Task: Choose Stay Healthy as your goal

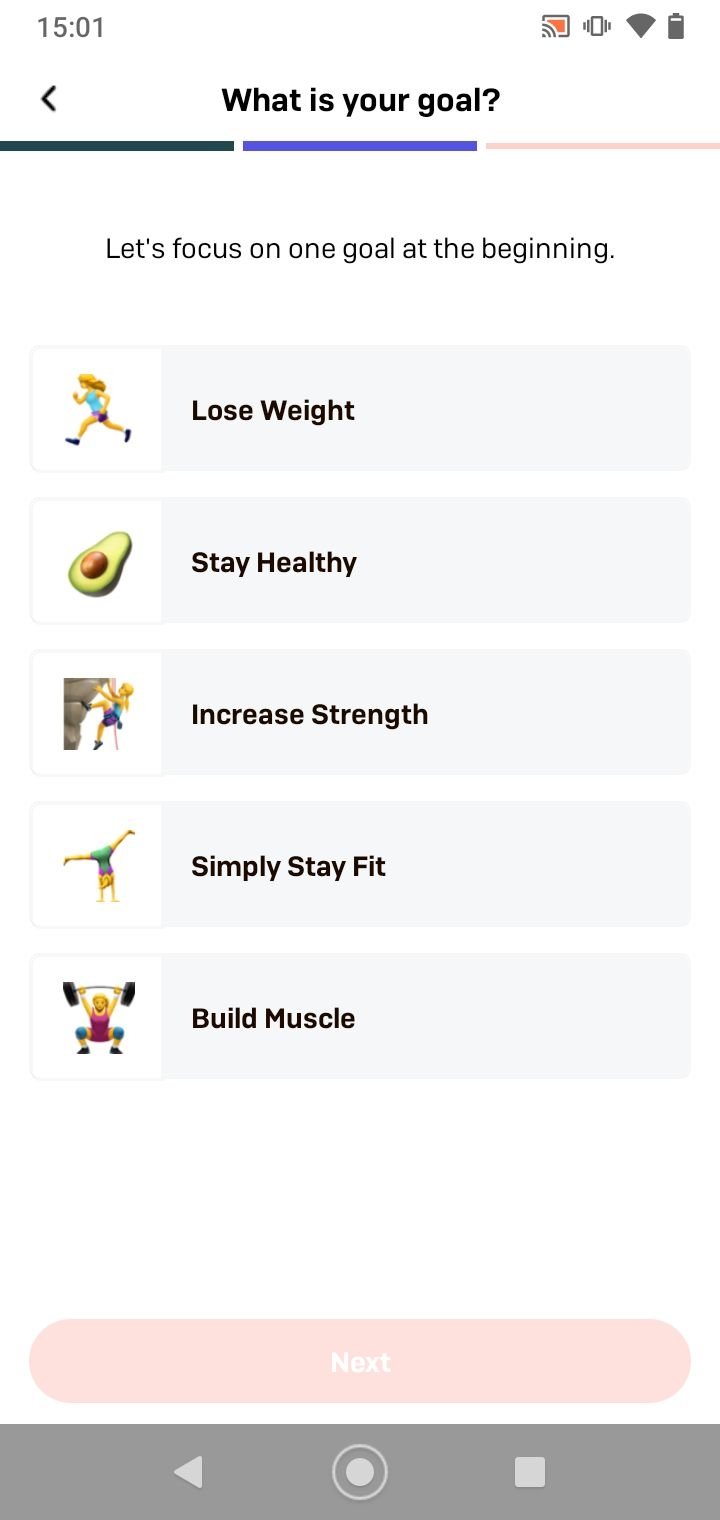Action: [360, 561]
